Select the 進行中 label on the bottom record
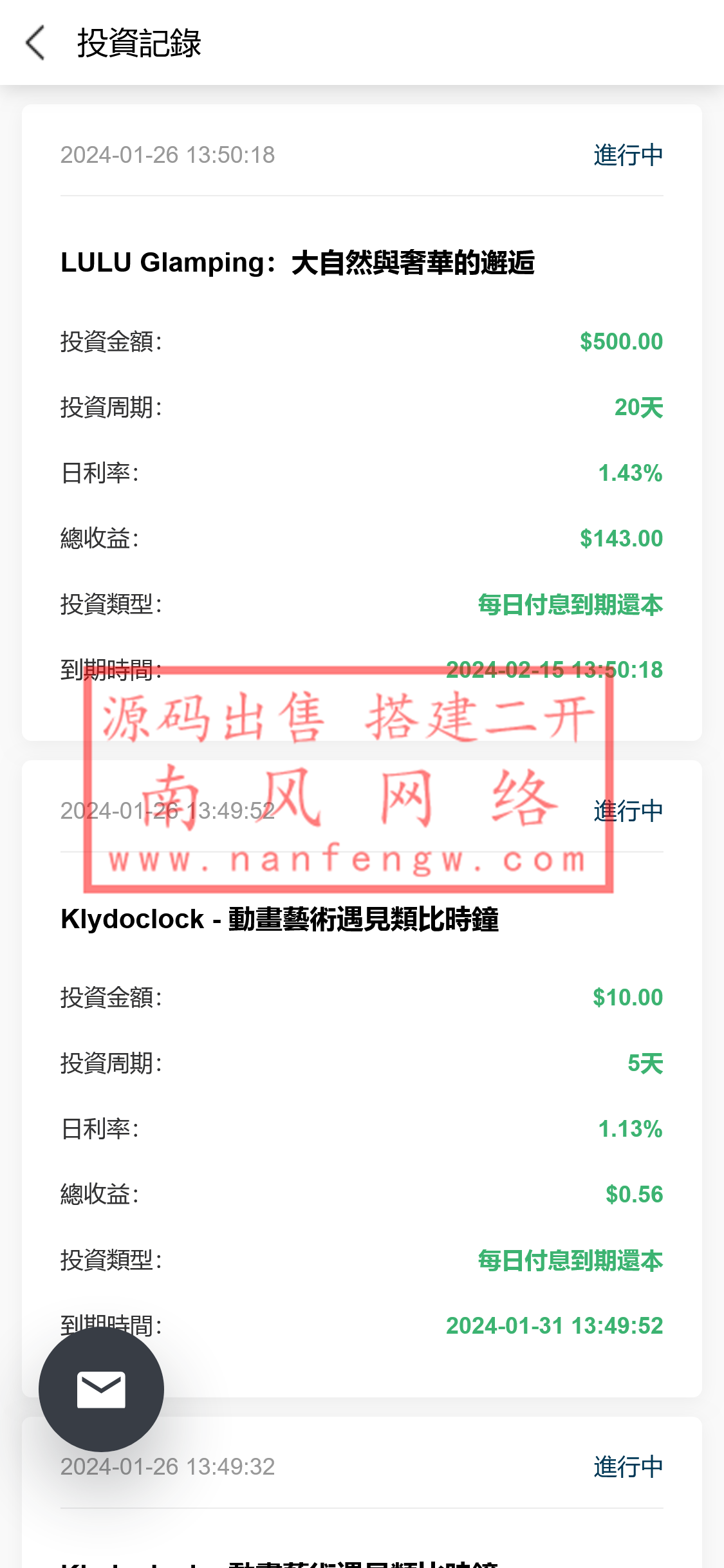 (627, 1466)
